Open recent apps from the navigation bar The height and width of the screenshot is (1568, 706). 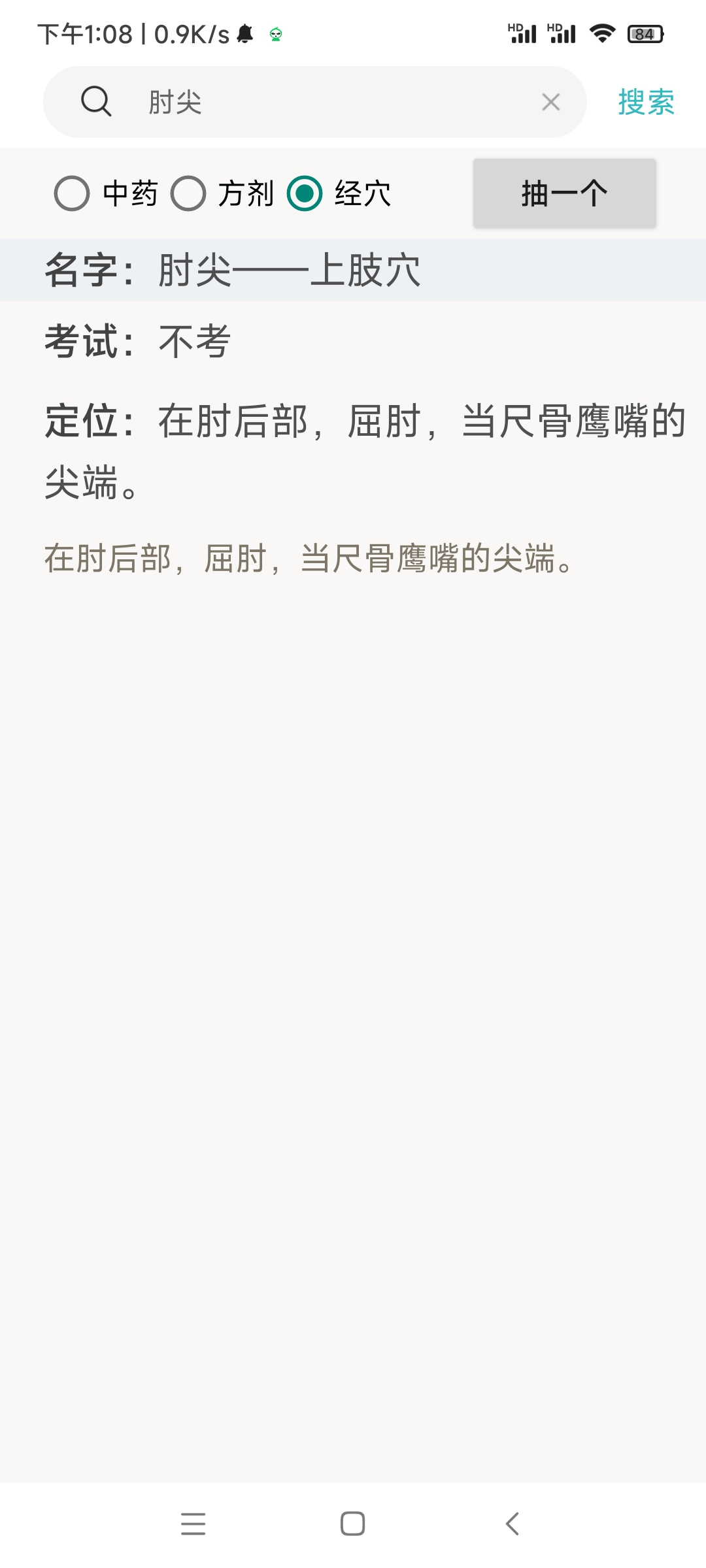coord(193,1524)
